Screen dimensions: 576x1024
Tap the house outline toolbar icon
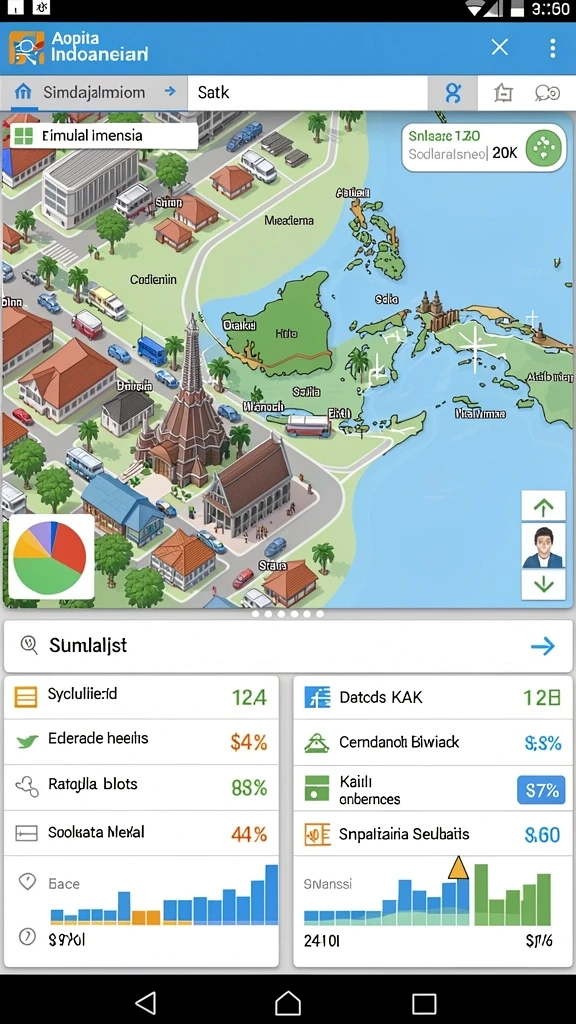(504, 93)
